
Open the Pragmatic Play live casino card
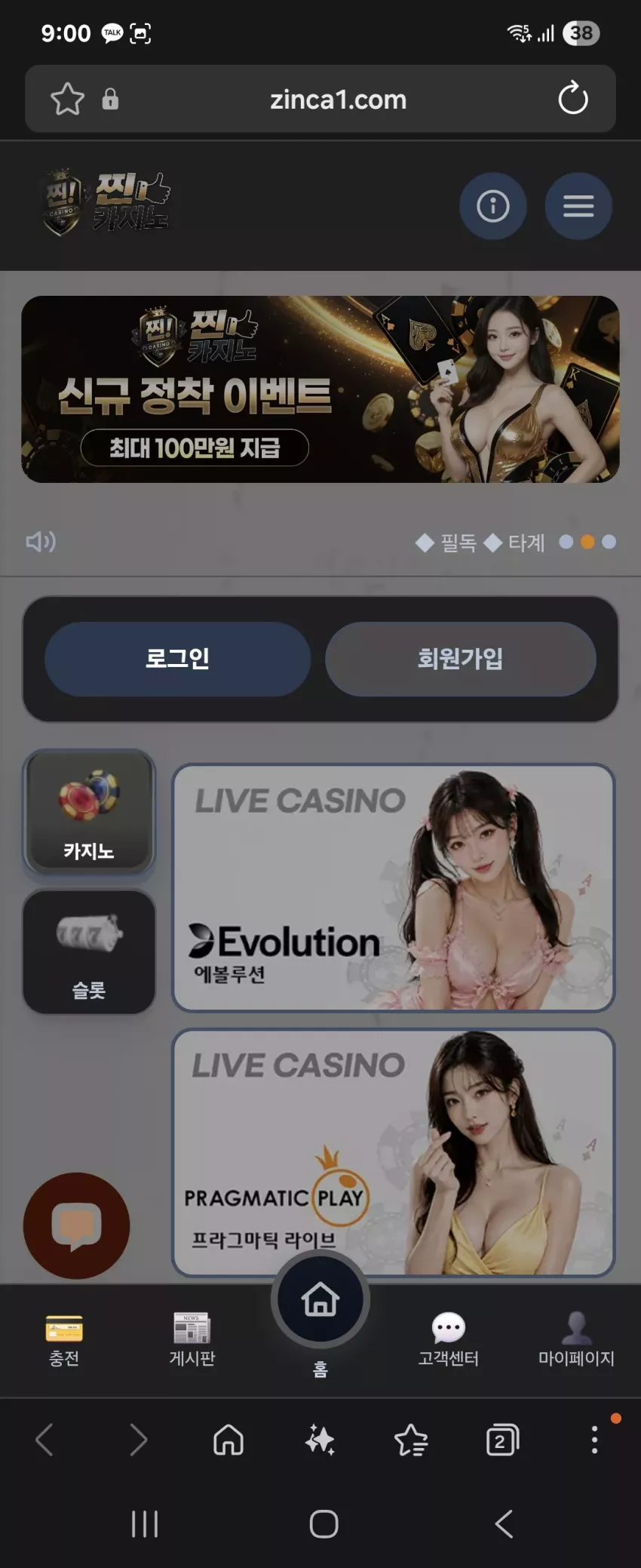point(394,1152)
